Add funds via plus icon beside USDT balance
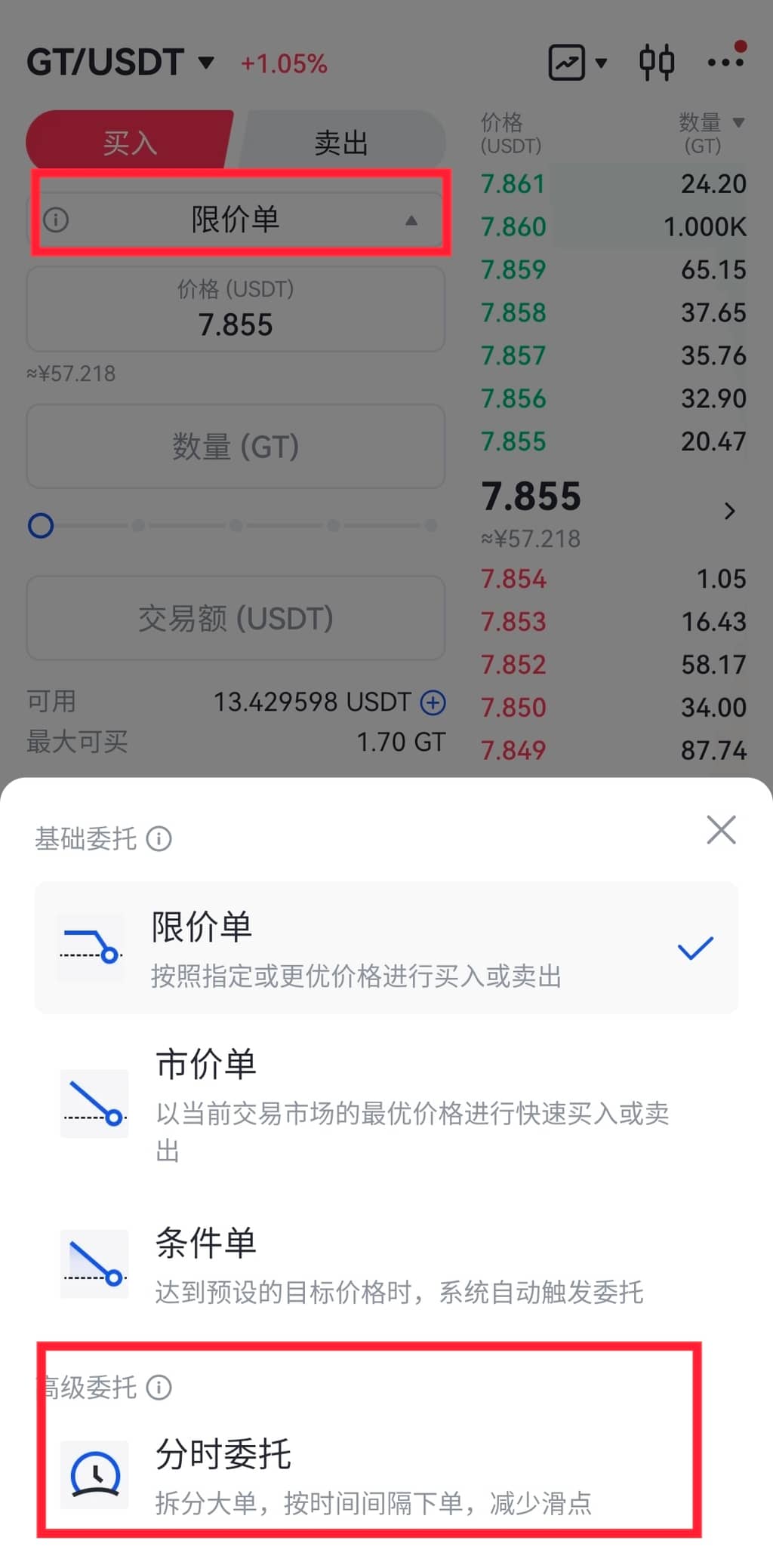Screen dimensions: 773x1568 [433, 703]
